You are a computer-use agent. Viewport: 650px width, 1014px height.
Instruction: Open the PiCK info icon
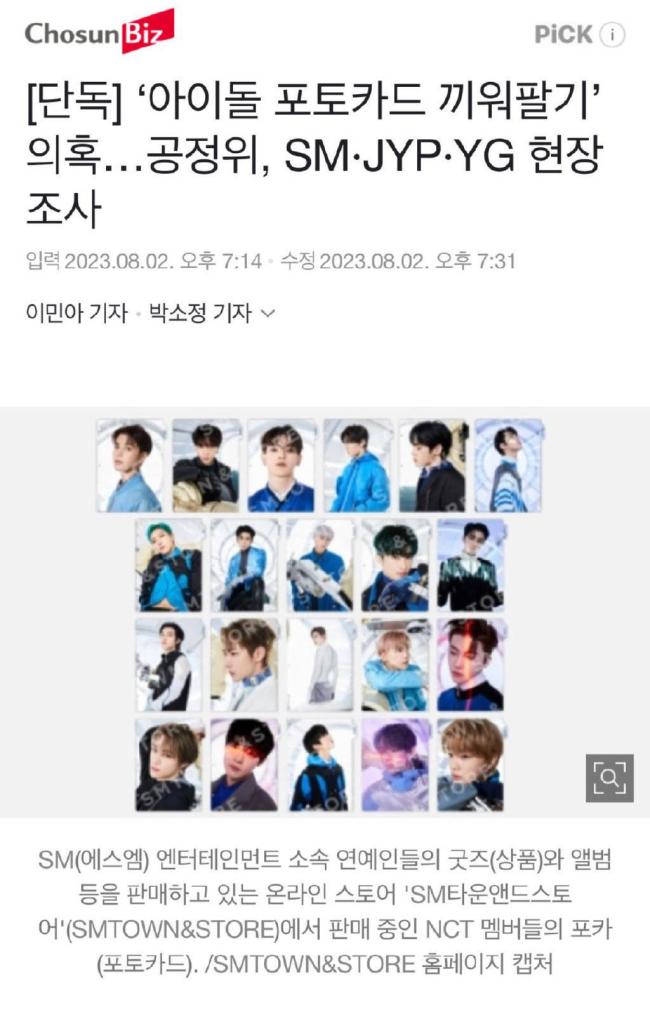pyautogui.click(x=612, y=35)
